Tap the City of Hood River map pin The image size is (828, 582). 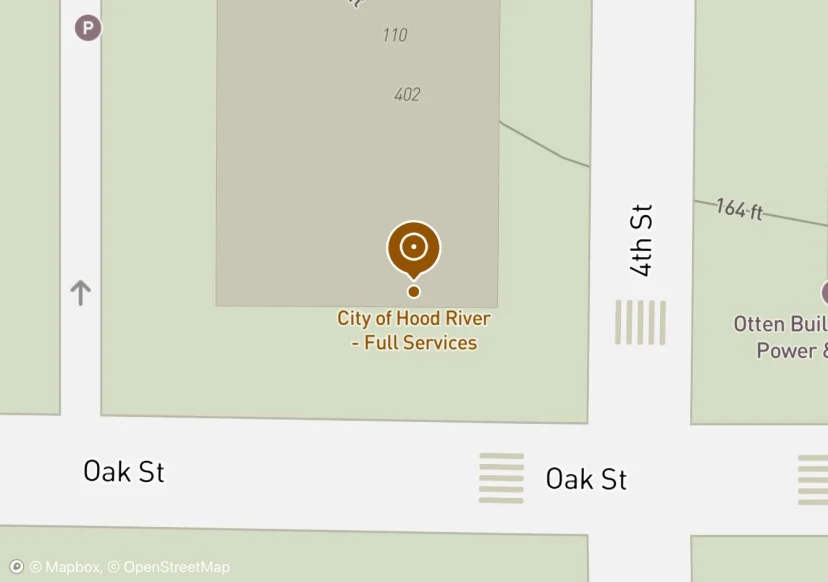point(413,248)
